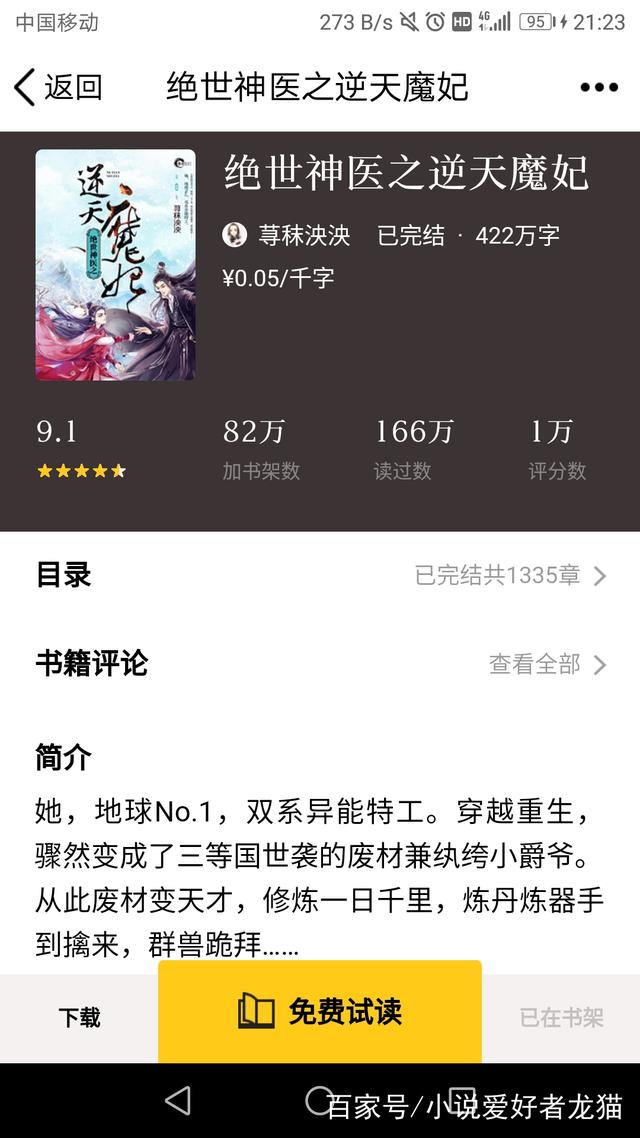The height and width of the screenshot is (1138, 640).
Task: Tap the 已在书架 bookshelf button
Action: tap(561, 1018)
